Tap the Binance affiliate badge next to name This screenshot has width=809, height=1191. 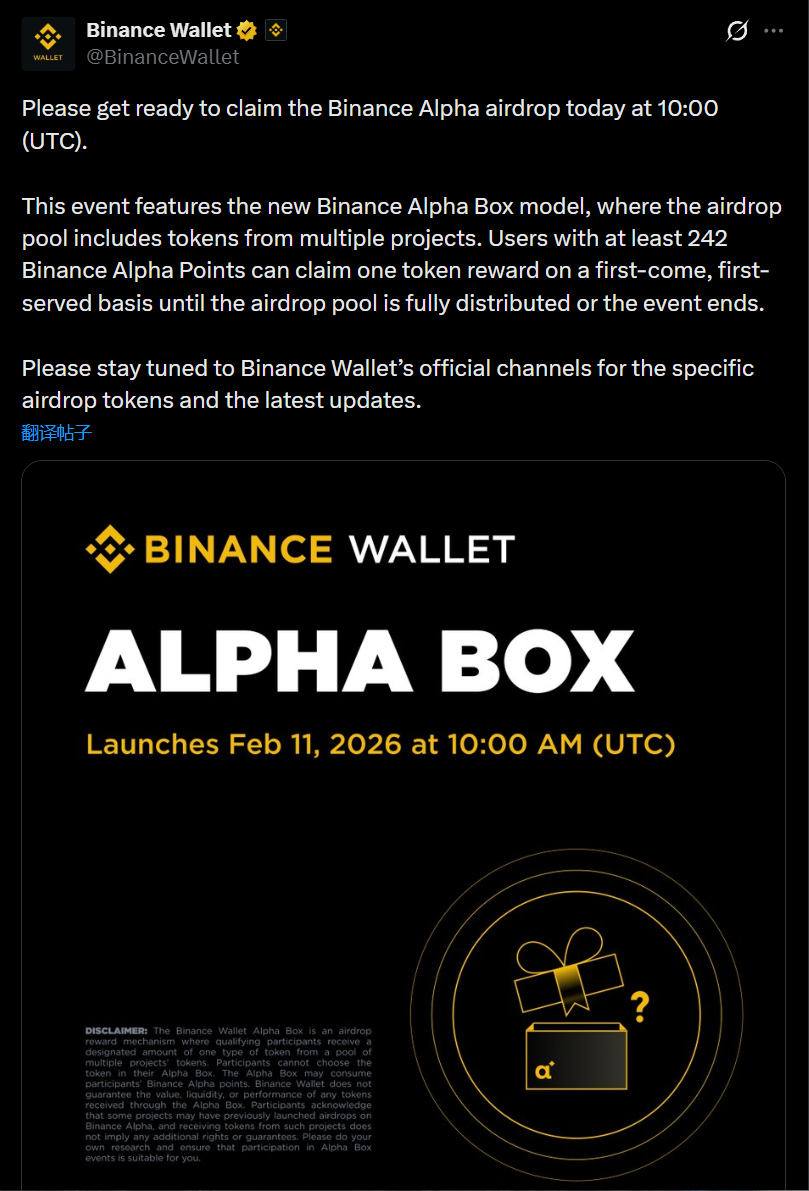point(276,30)
